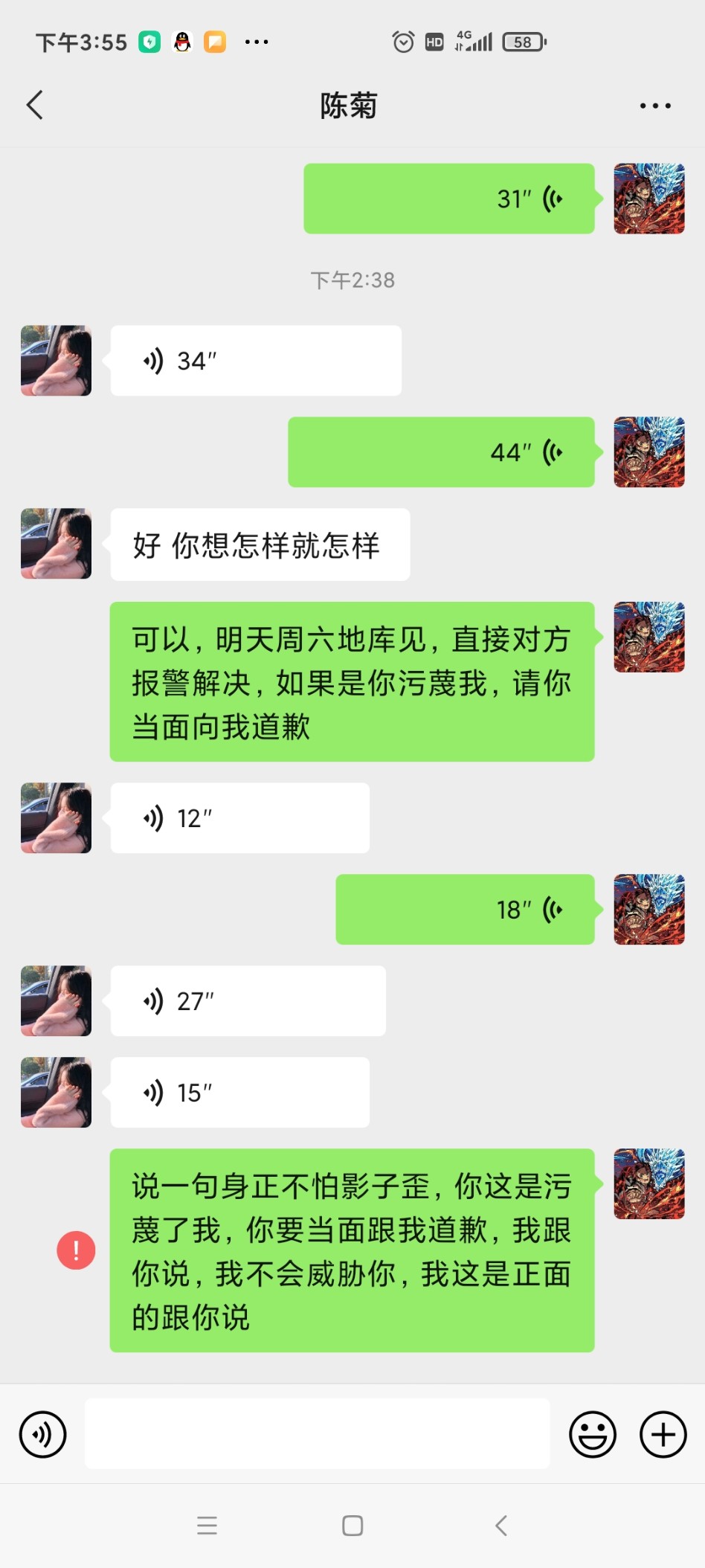The image size is (705, 1568).
Task: Open the emoji sticker panel
Action: pyautogui.click(x=593, y=1434)
